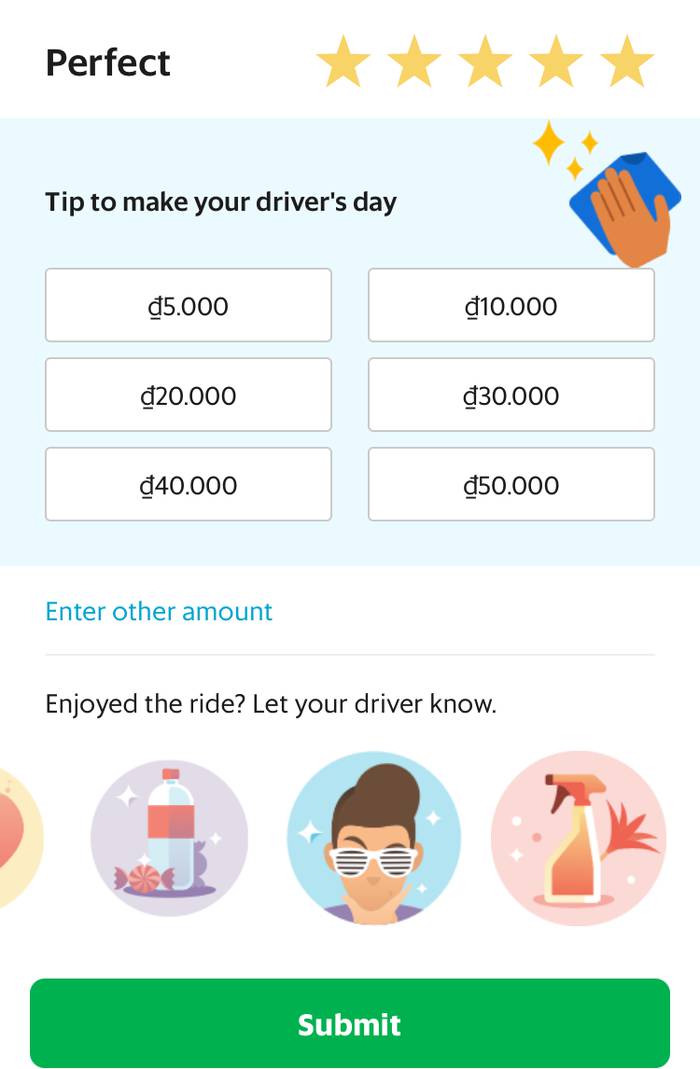Image resolution: width=700 pixels, height=1069 pixels.
Task: Tap the fifth rating star
Action: pyautogui.click(x=627, y=62)
